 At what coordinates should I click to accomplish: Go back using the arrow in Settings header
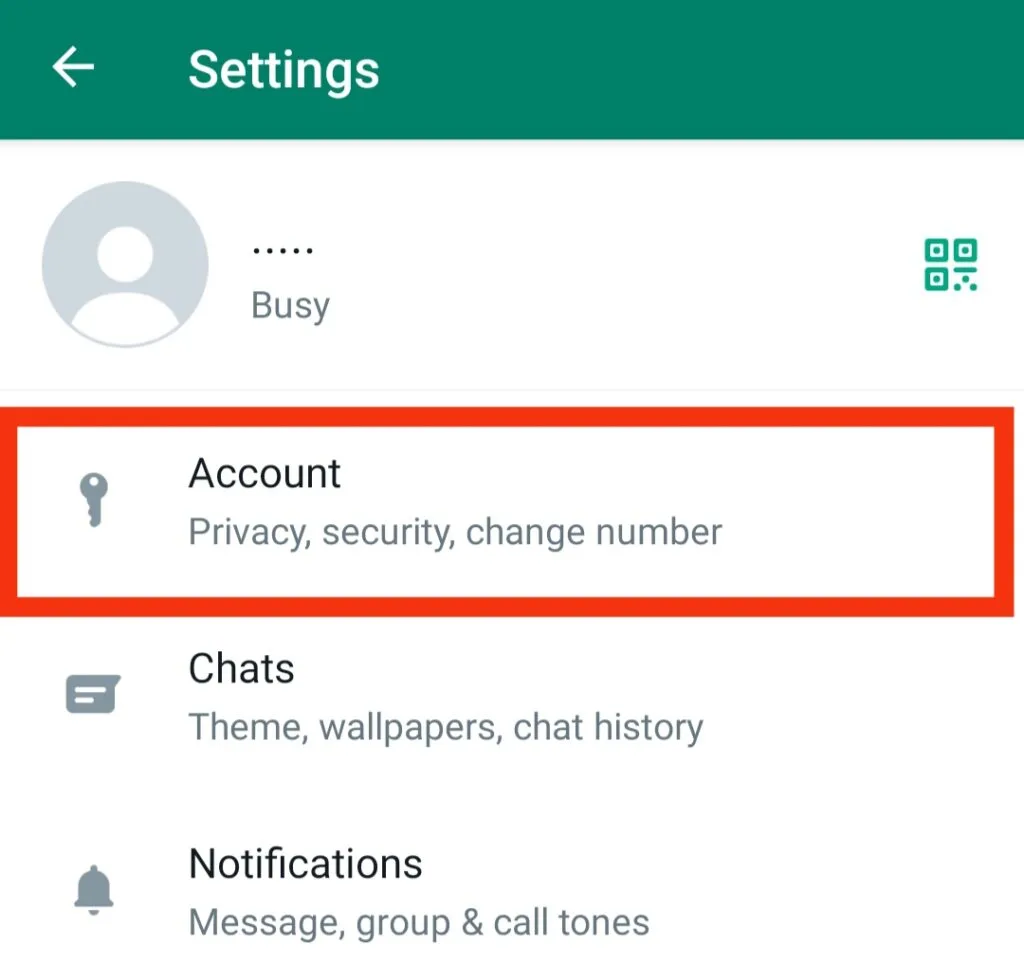click(73, 67)
